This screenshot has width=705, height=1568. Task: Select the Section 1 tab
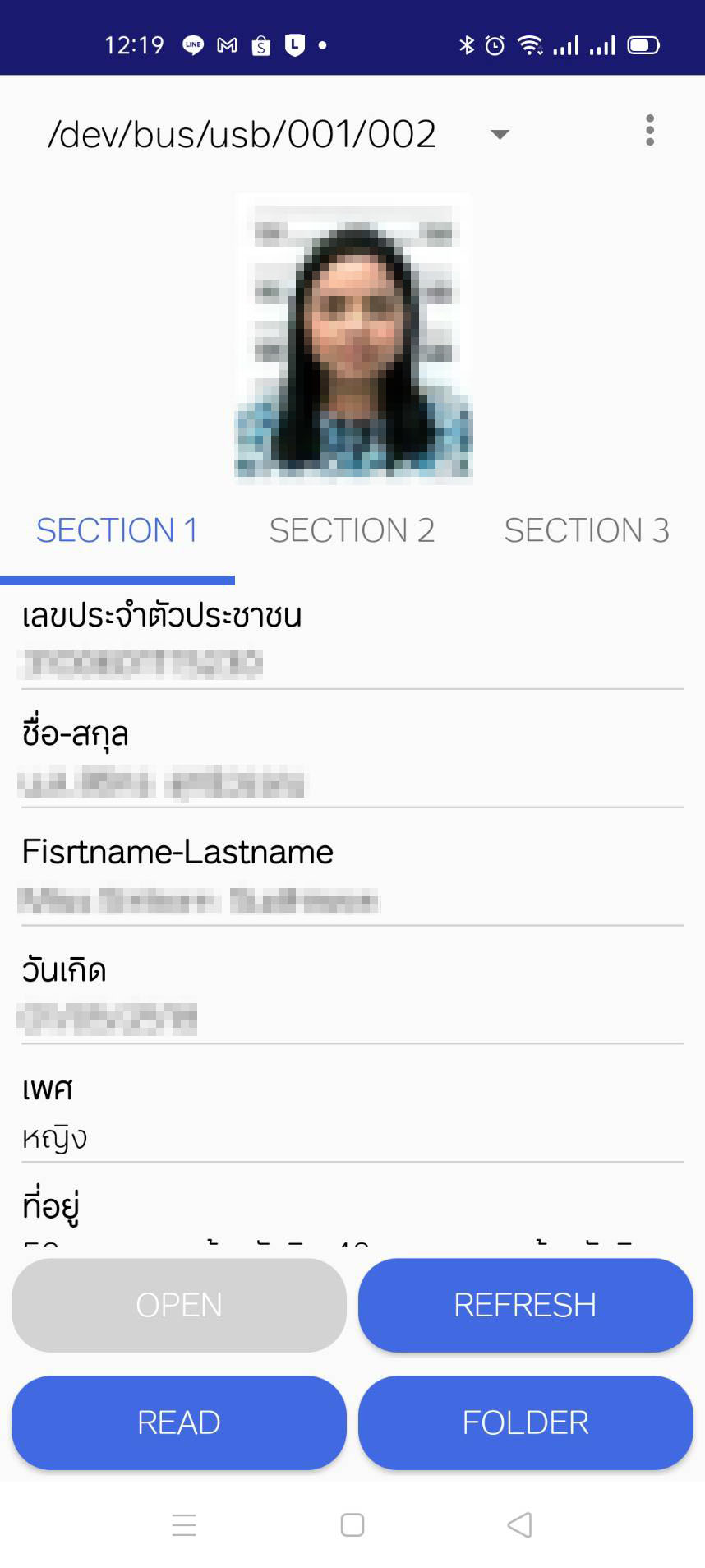point(117,530)
